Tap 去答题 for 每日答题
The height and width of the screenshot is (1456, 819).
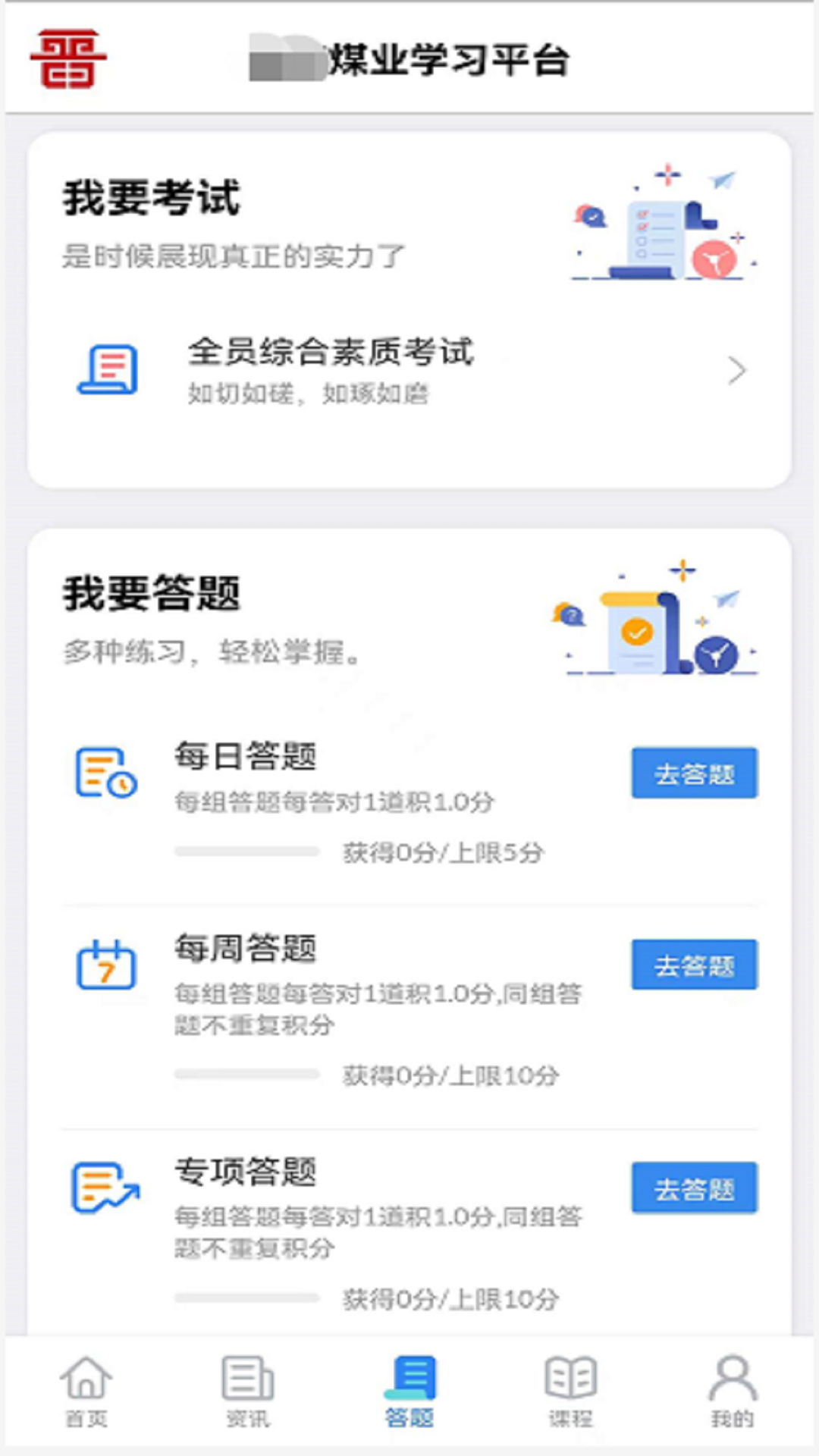click(x=695, y=773)
